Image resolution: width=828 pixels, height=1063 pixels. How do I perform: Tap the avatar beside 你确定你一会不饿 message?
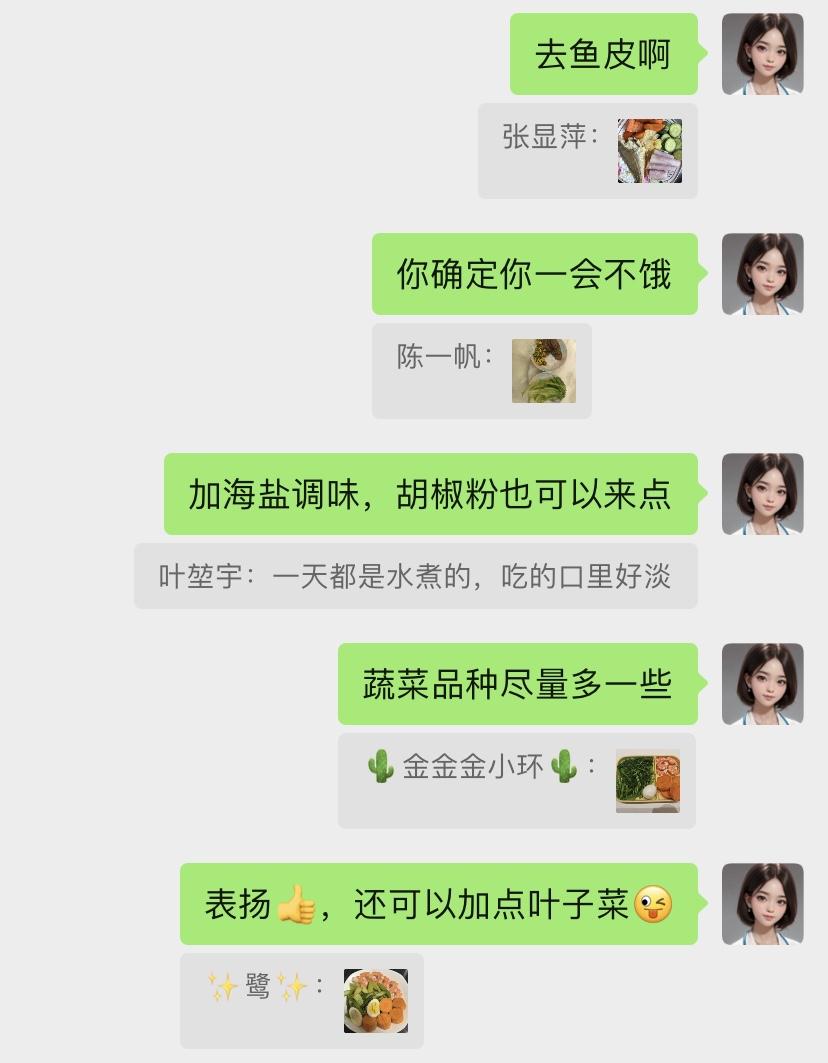click(762, 274)
